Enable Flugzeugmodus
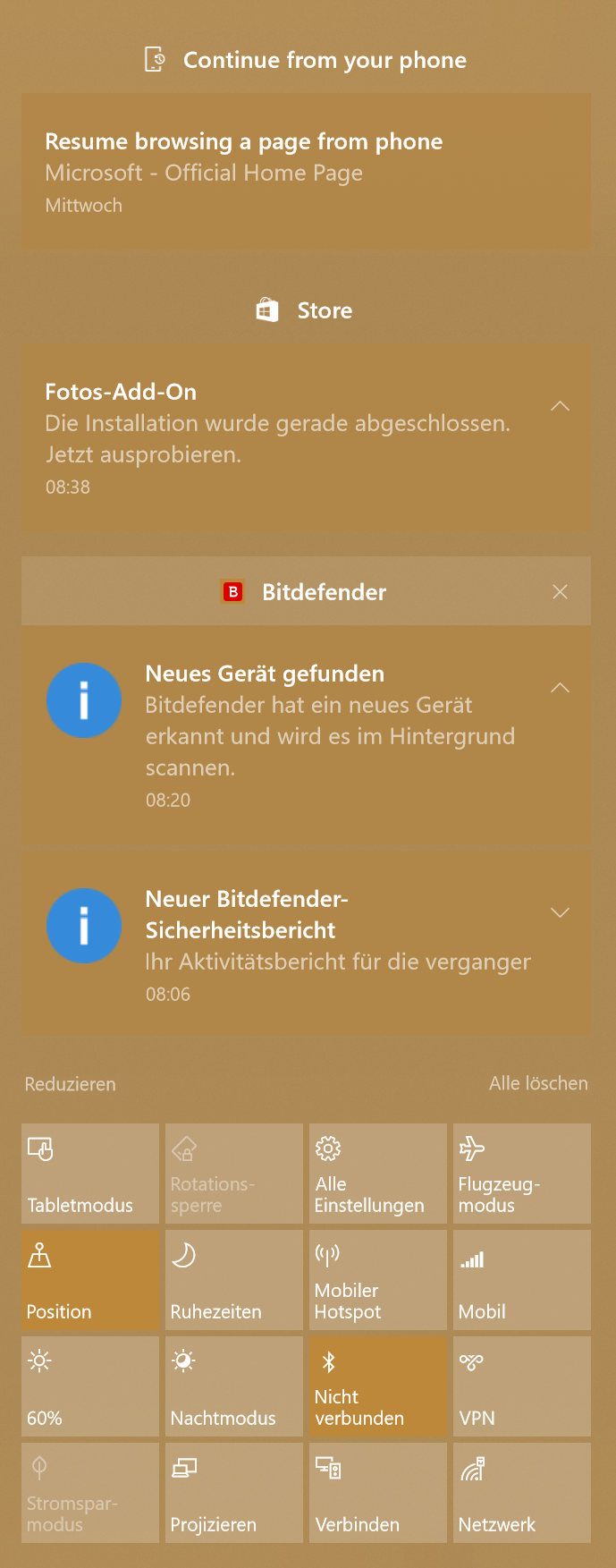The image size is (616, 1568). 521,1174
